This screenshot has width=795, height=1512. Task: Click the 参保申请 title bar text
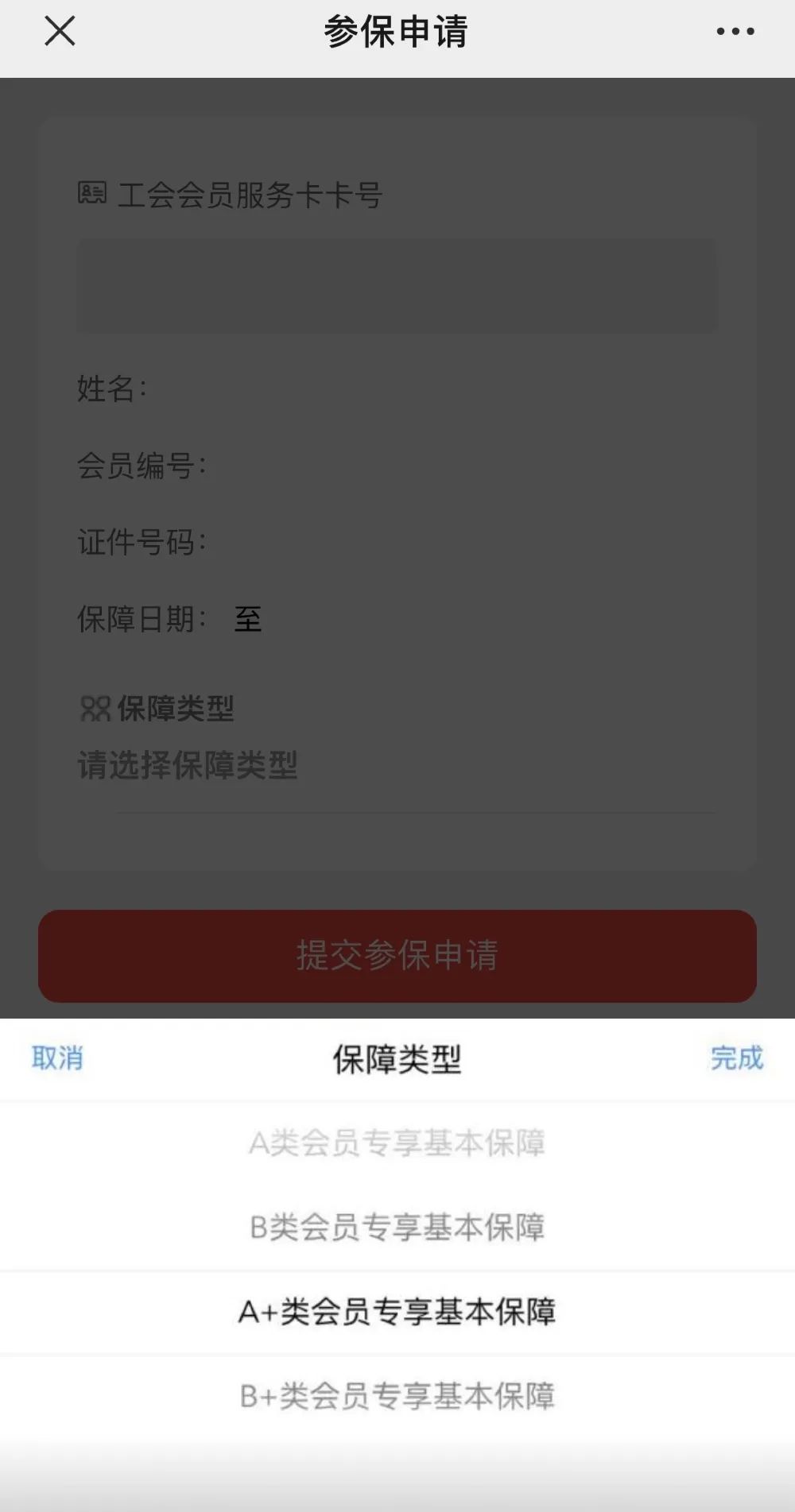tap(395, 32)
